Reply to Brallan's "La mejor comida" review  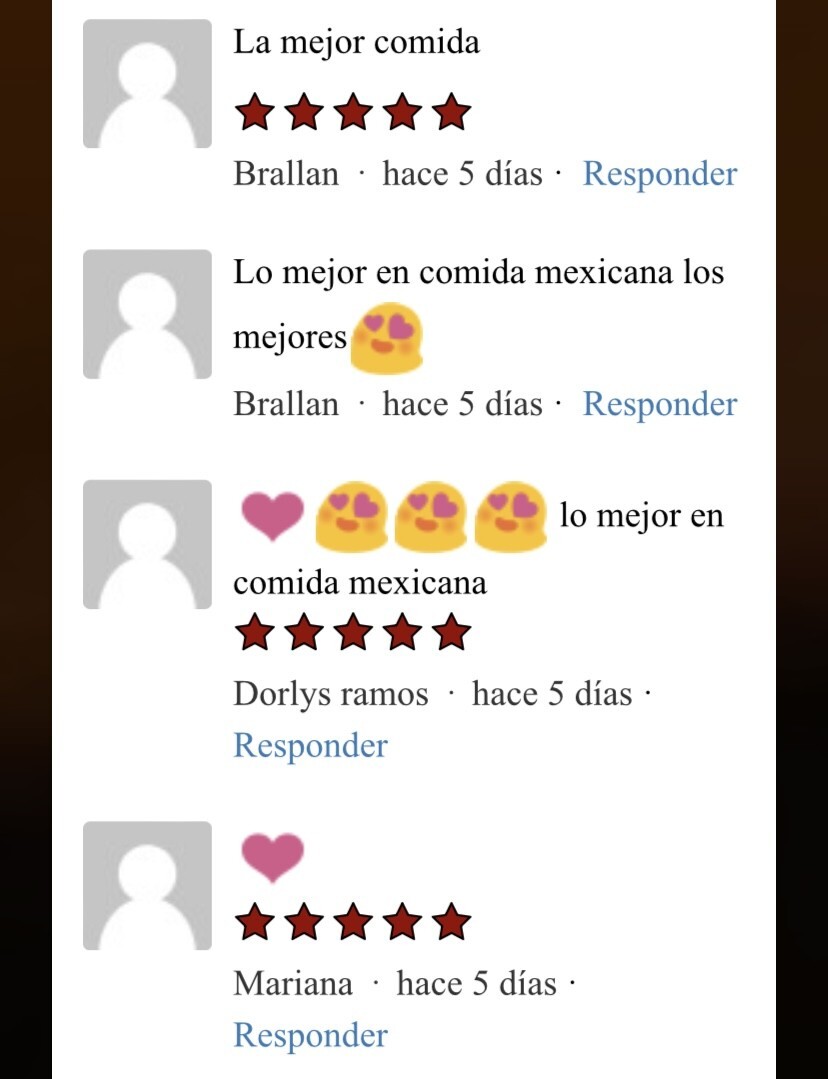(x=659, y=174)
